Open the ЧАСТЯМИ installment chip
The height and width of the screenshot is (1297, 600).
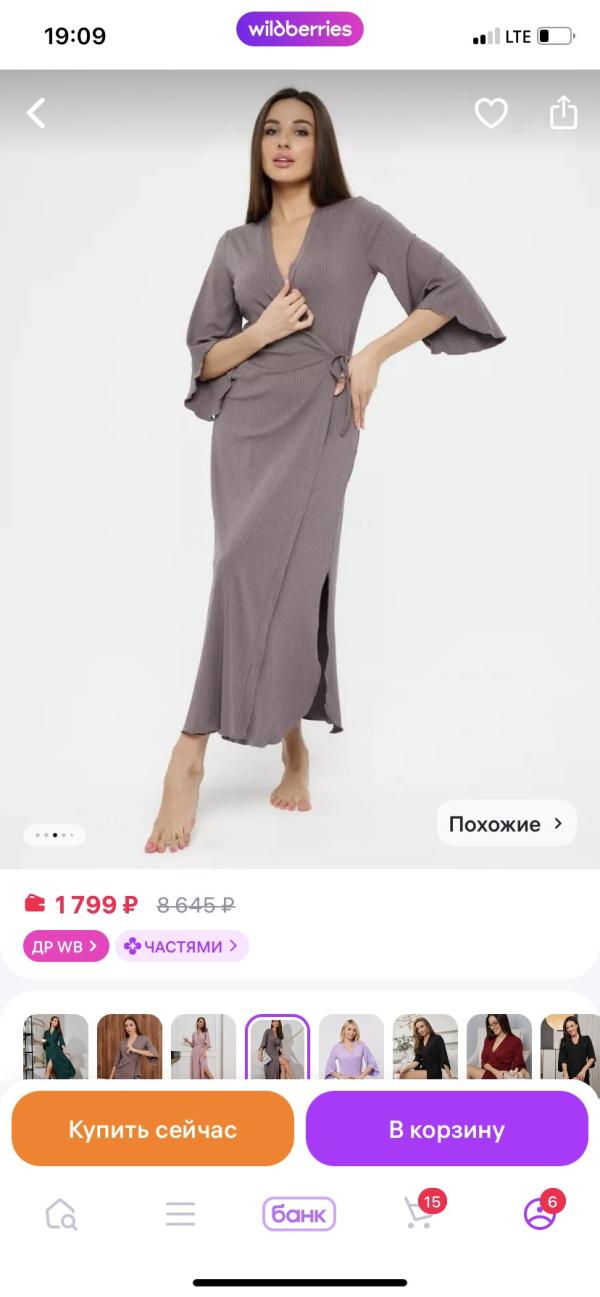[182, 946]
